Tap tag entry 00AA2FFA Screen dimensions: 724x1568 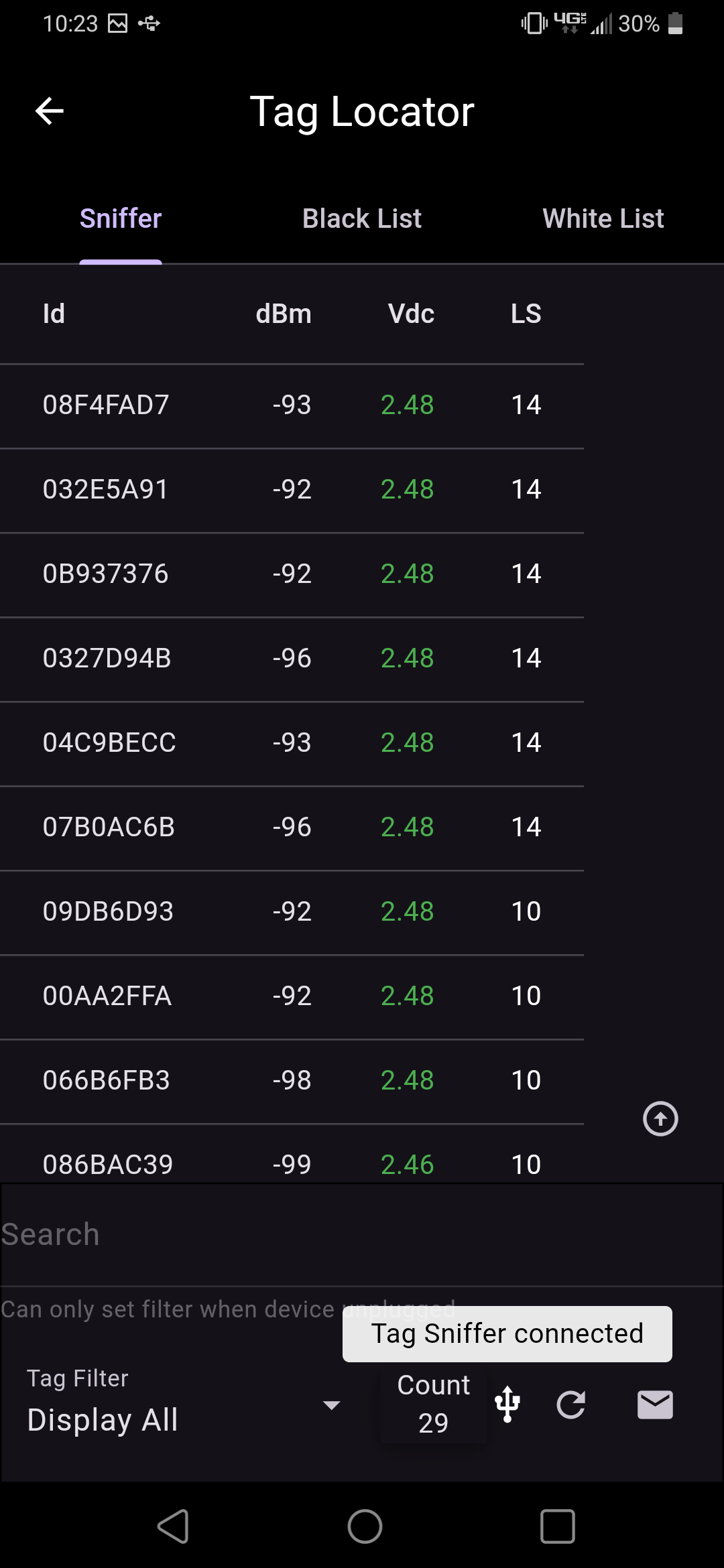[x=292, y=996]
